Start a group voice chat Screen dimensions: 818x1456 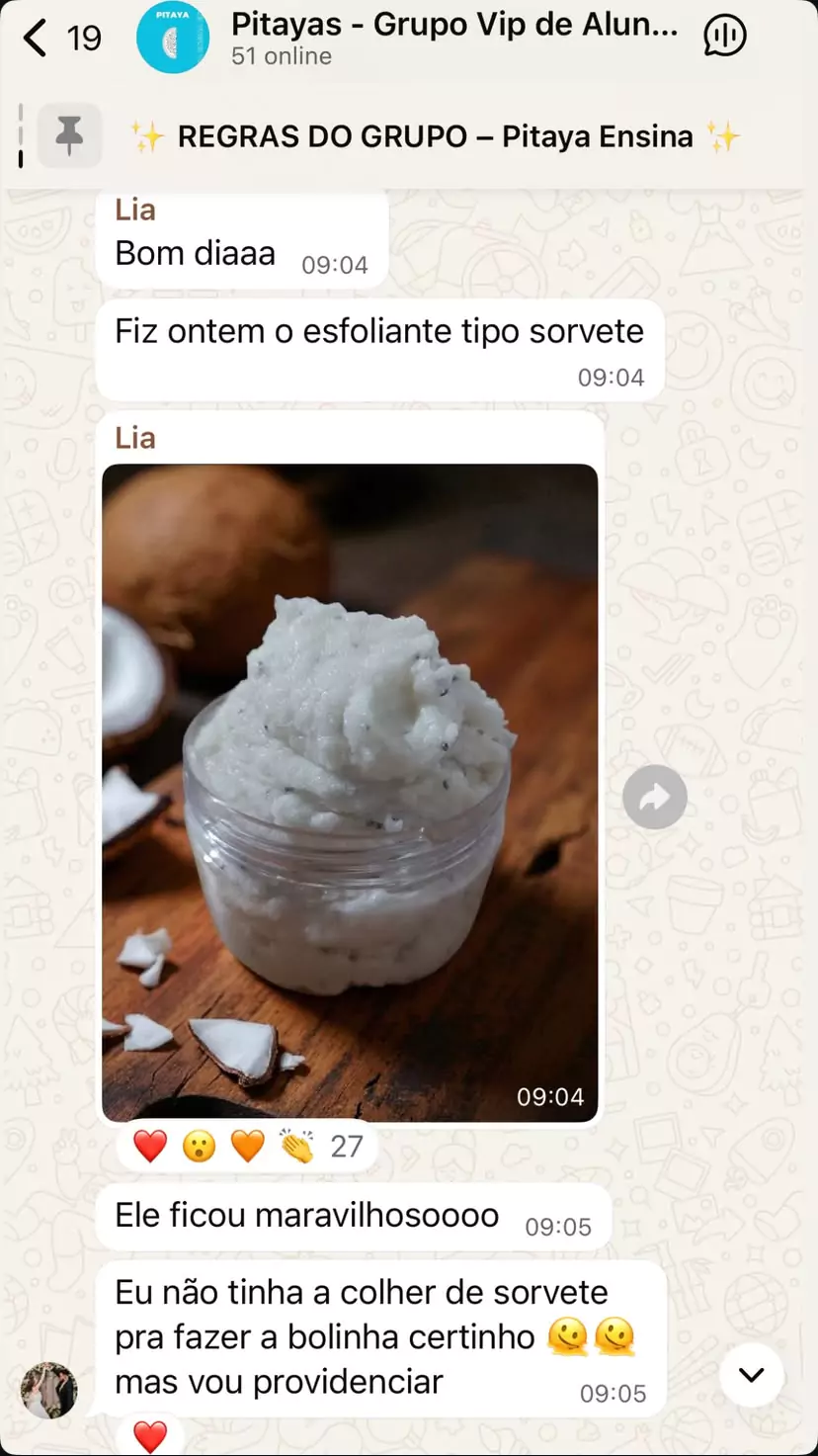[x=724, y=38]
